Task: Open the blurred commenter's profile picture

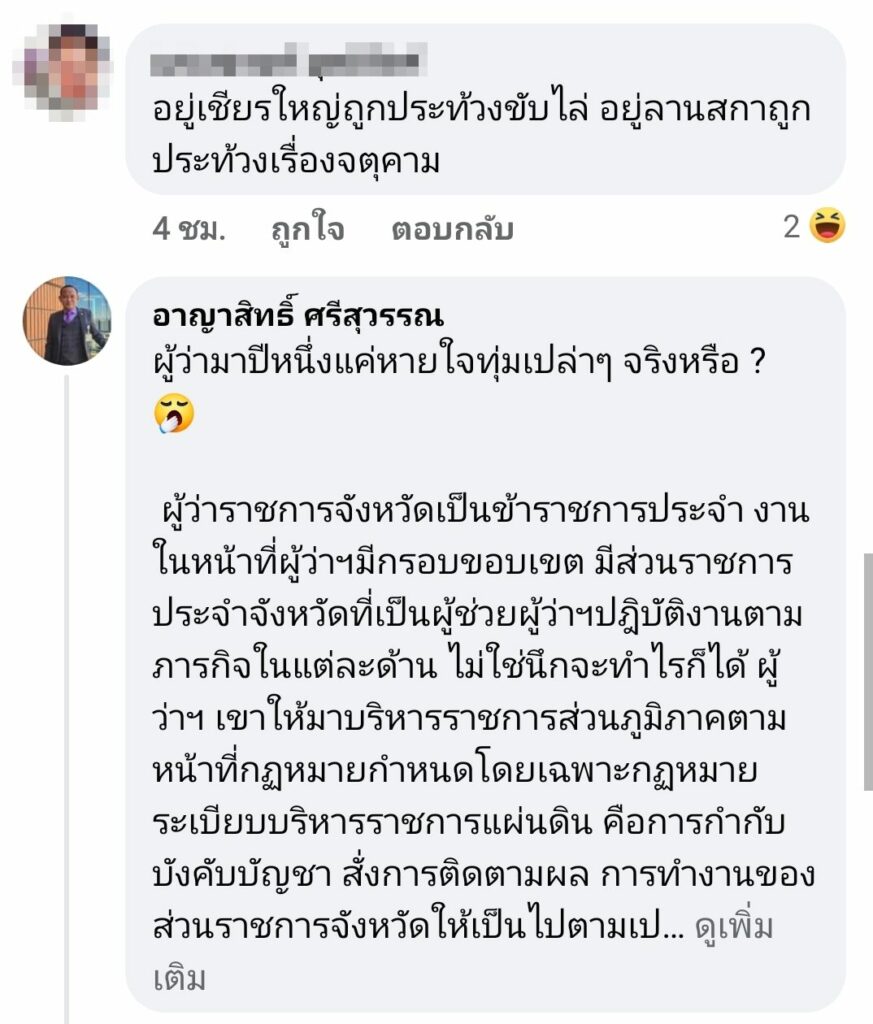Action: (63, 71)
